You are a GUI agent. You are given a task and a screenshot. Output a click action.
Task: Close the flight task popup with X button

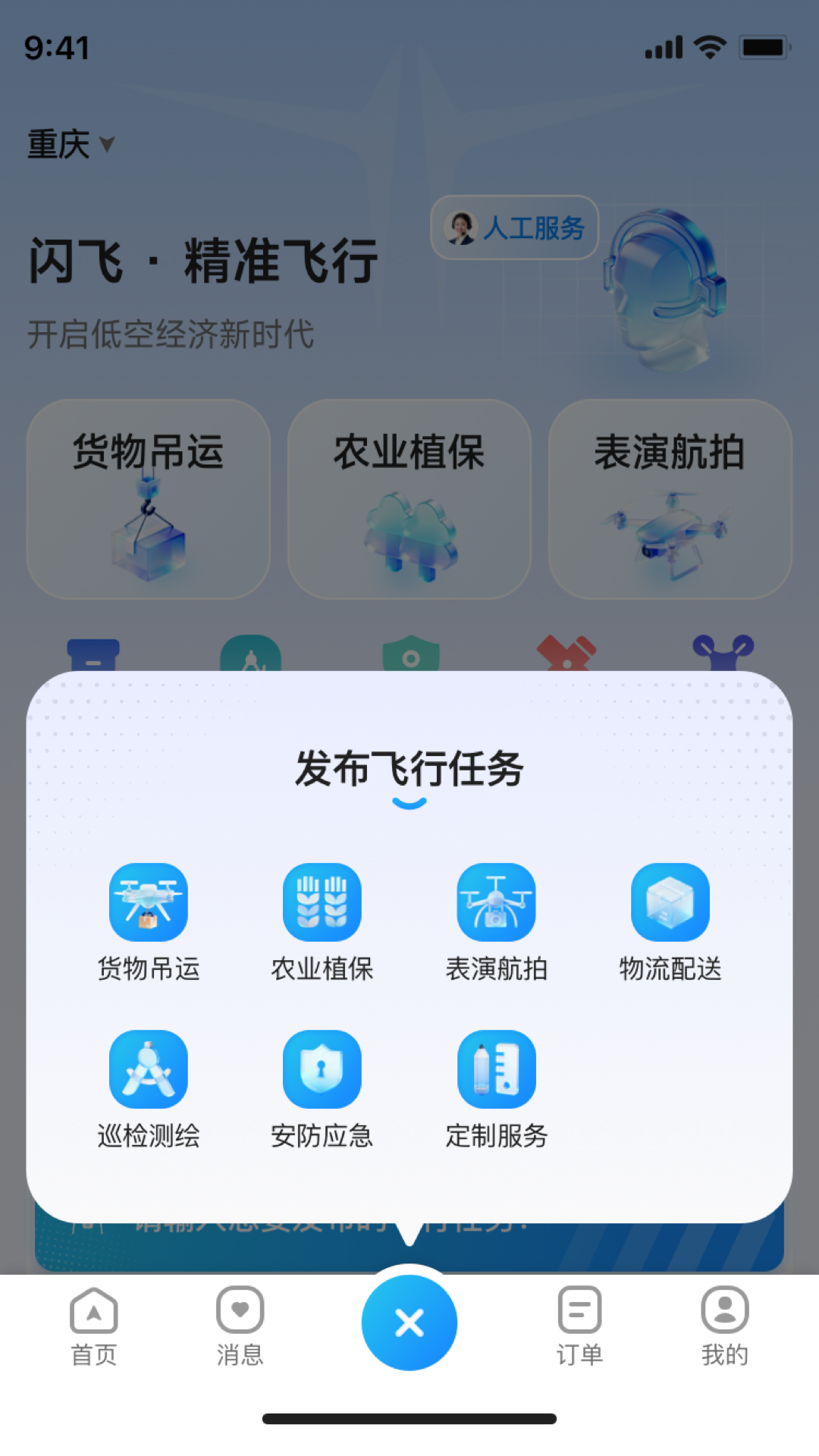(x=409, y=1323)
